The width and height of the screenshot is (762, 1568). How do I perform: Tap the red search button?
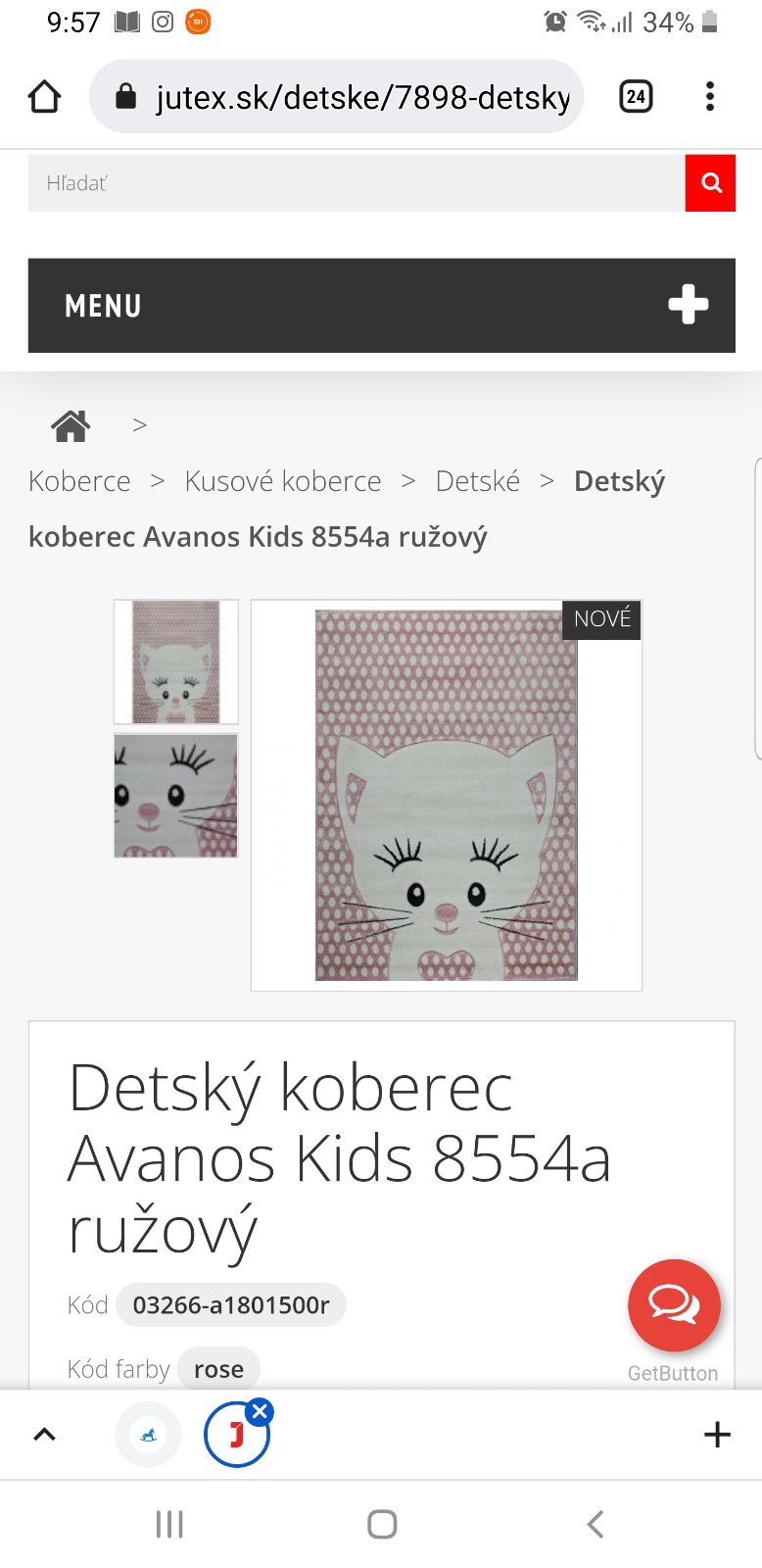click(710, 183)
